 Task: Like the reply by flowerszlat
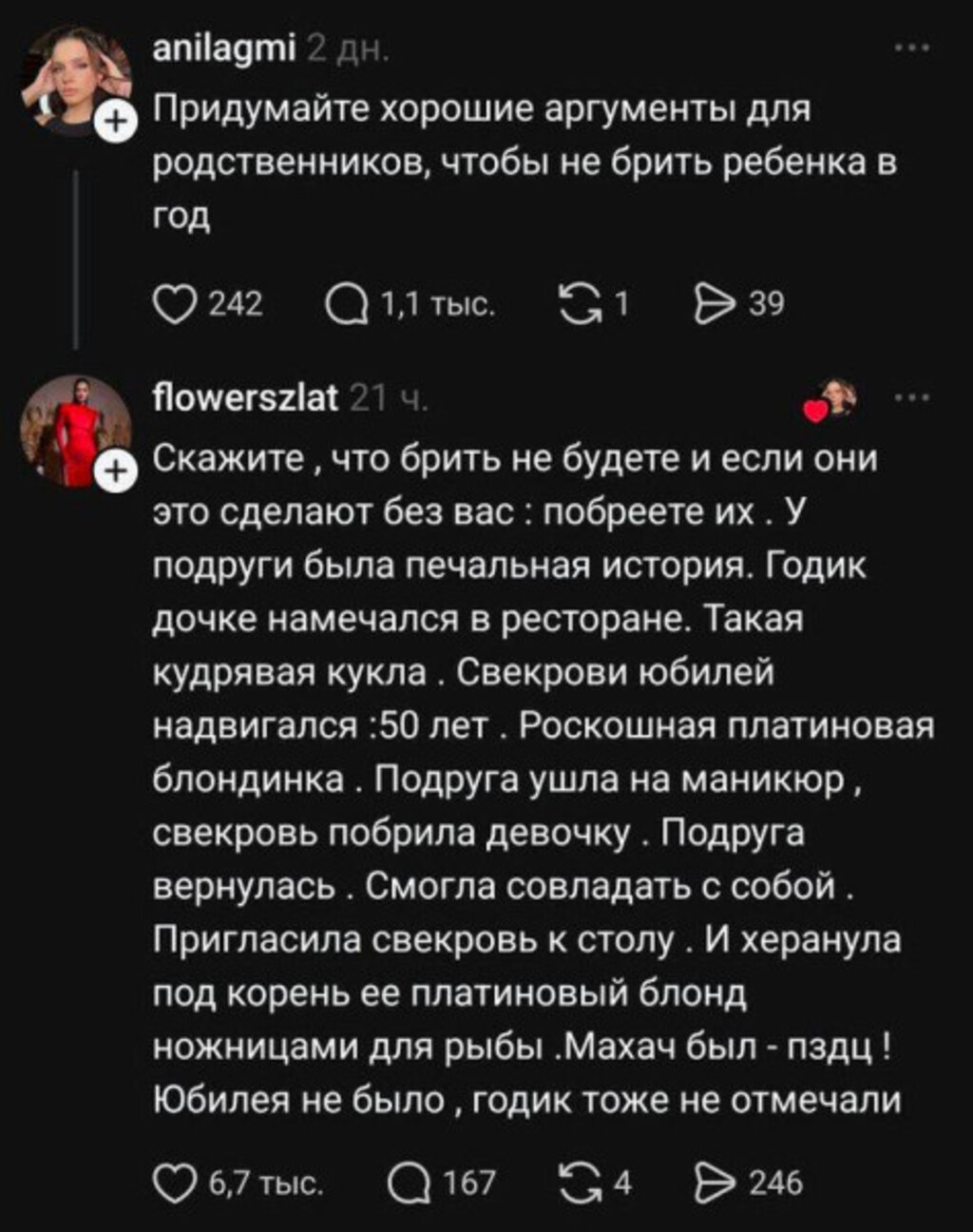coord(175,1184)
